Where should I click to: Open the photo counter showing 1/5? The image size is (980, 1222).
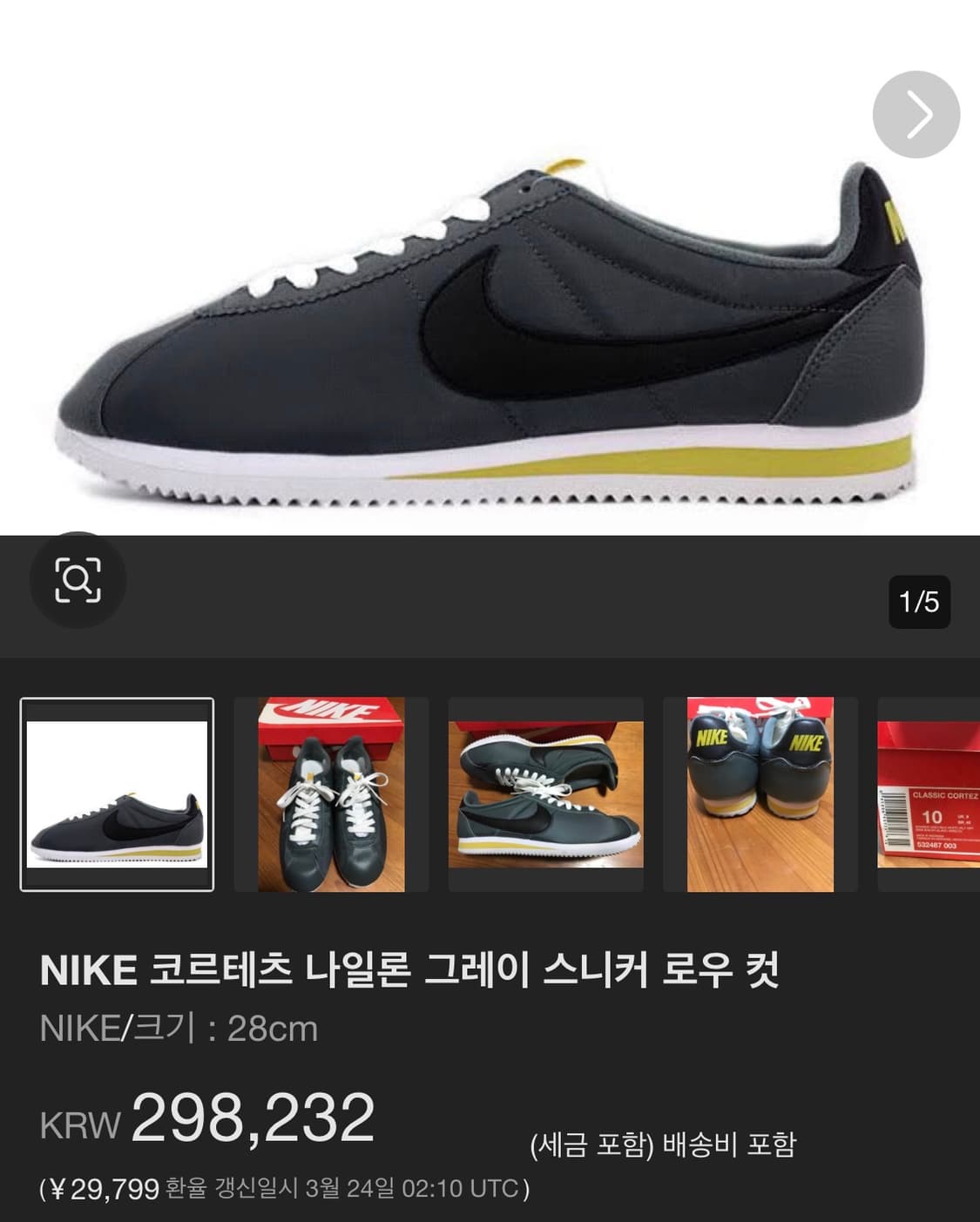click(916, 599)
